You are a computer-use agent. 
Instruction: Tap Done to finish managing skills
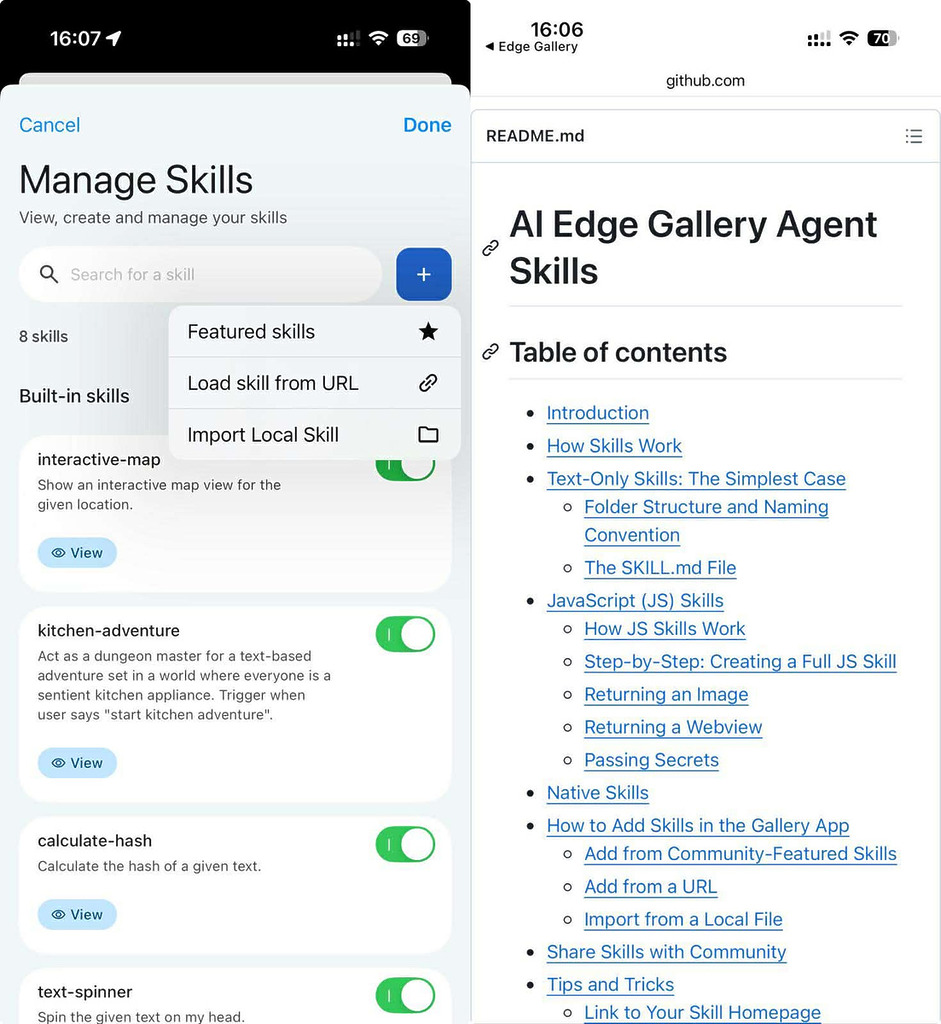click(x=427, y=125)
